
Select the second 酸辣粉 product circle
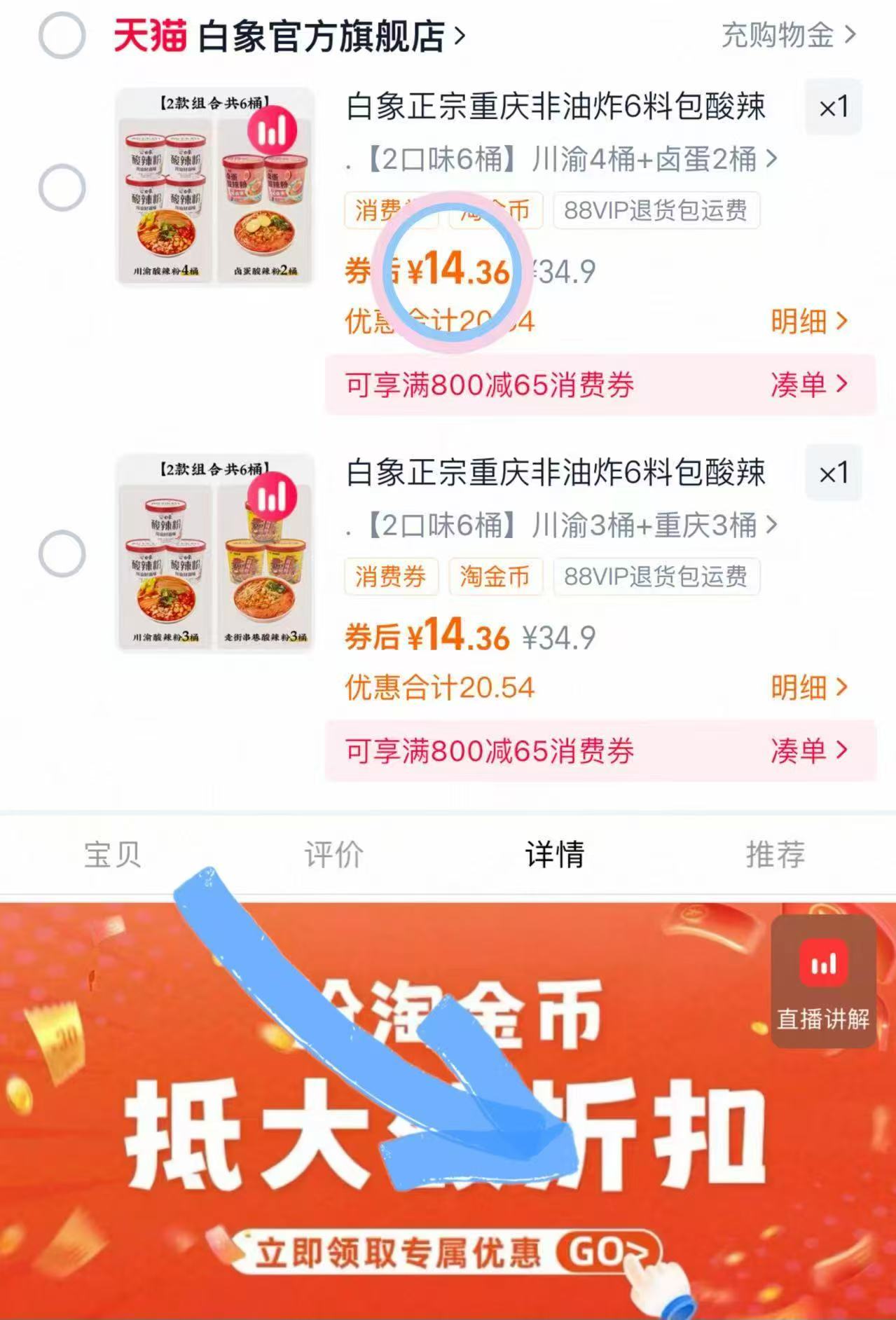pos(63,554)
